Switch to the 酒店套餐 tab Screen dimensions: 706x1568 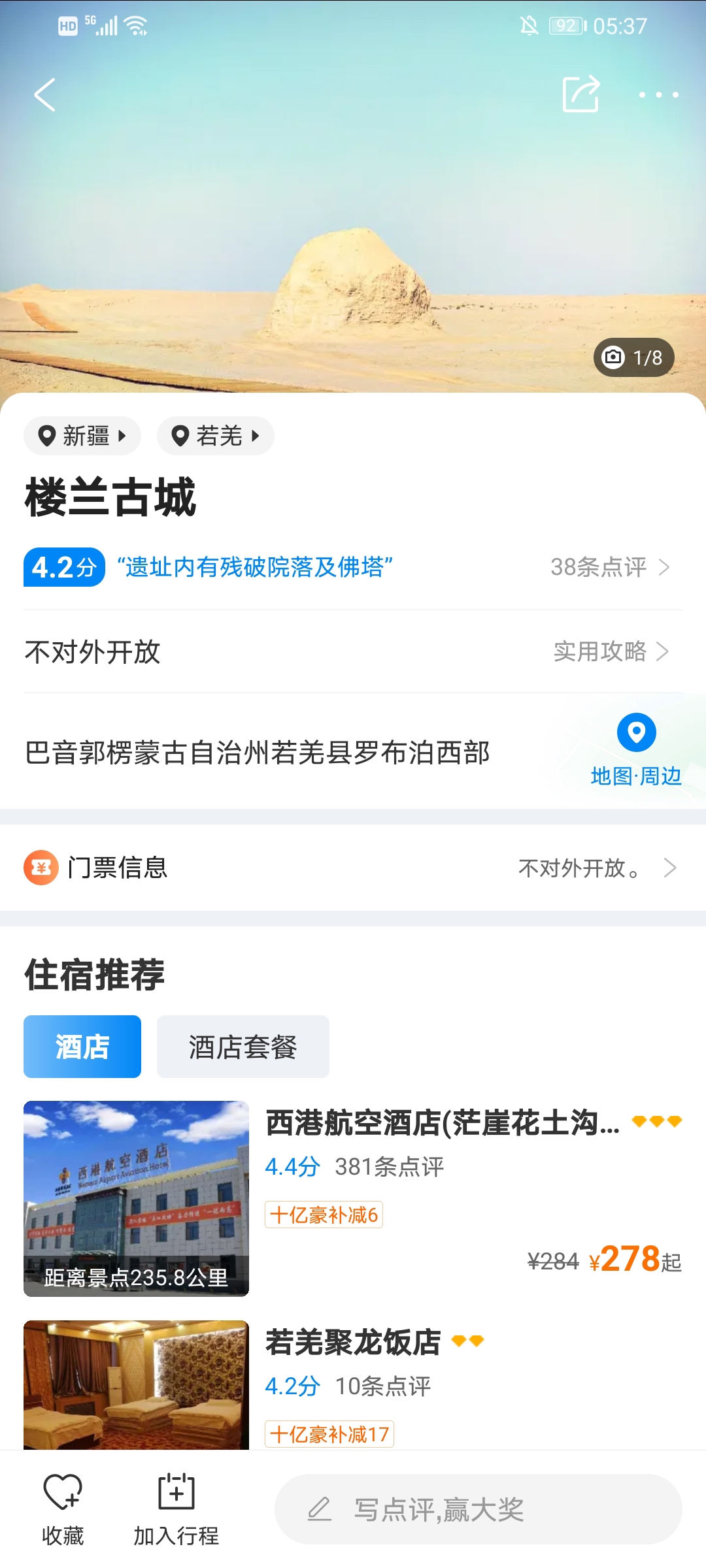pyautogui.click(x=243, y=1047)
